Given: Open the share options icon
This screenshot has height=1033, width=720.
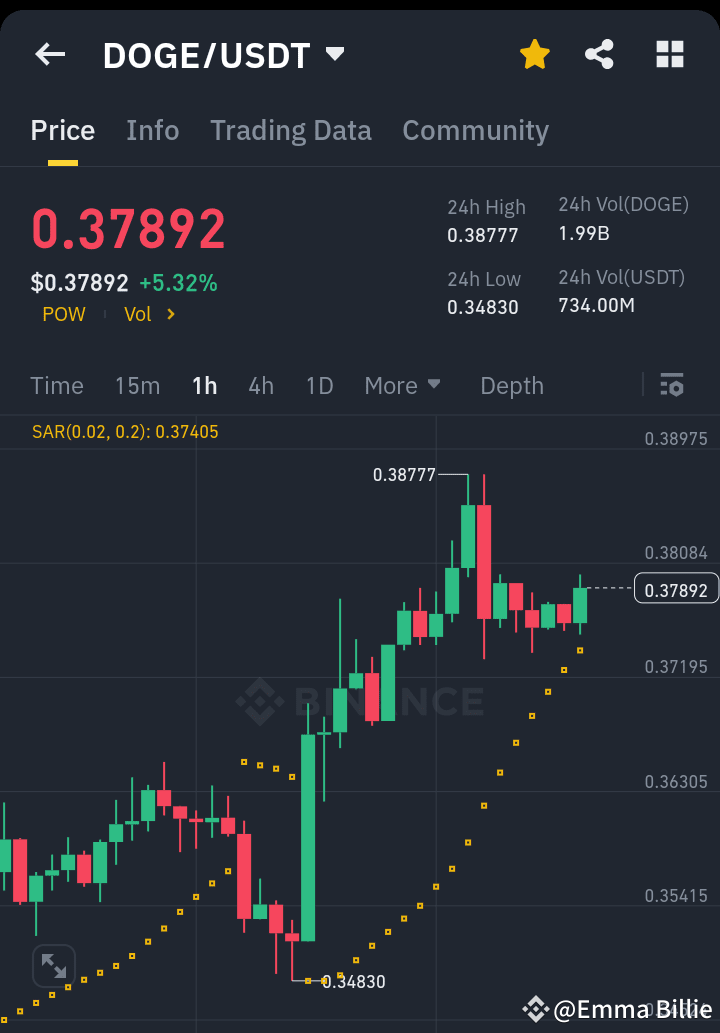Looking at the screenshot, I should (600, 55).
